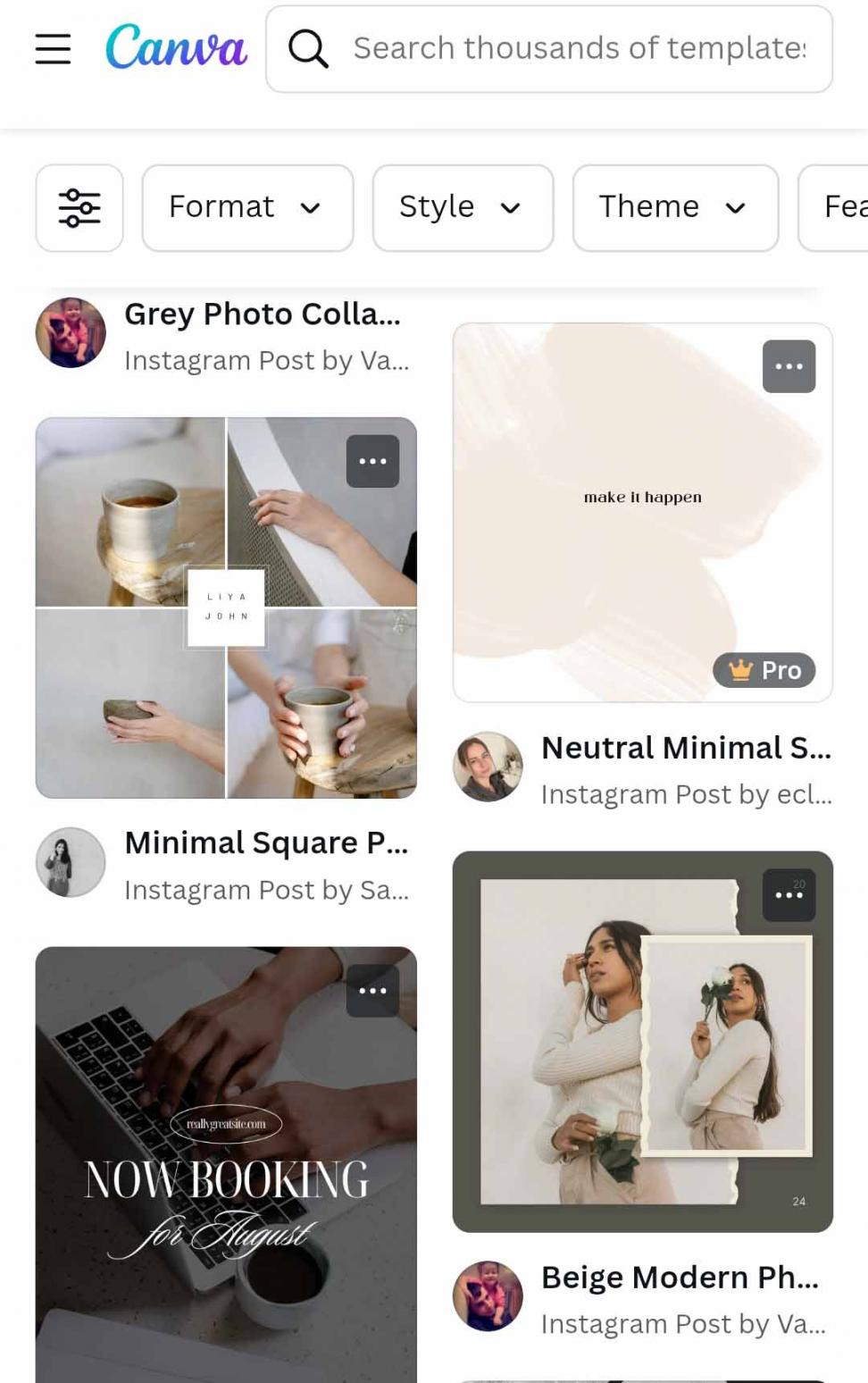Open the all filters button
Screen dimensions: 868x1383
[79, 207]
